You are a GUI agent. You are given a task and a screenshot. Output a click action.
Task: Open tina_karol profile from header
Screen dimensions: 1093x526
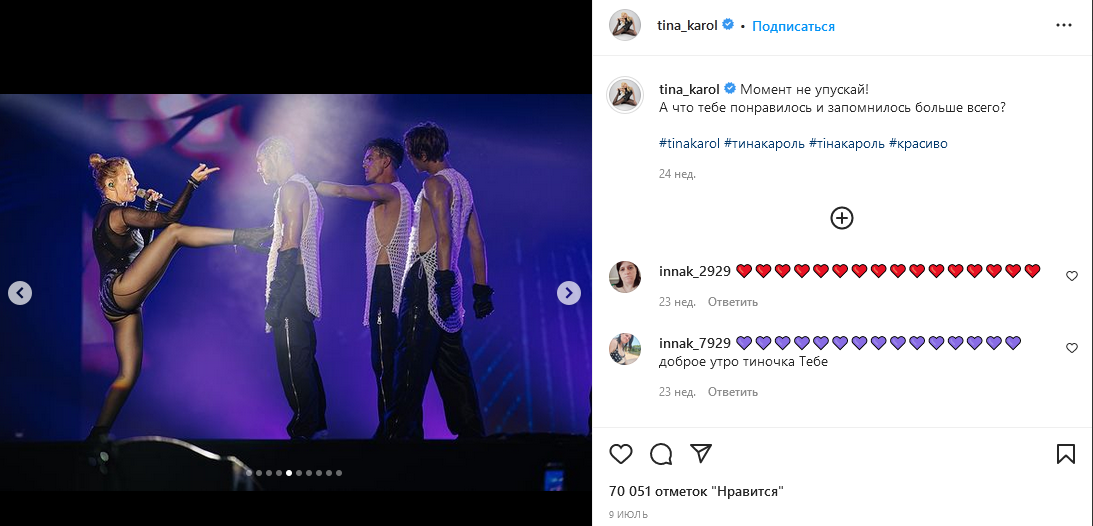(x=688, y=26)
